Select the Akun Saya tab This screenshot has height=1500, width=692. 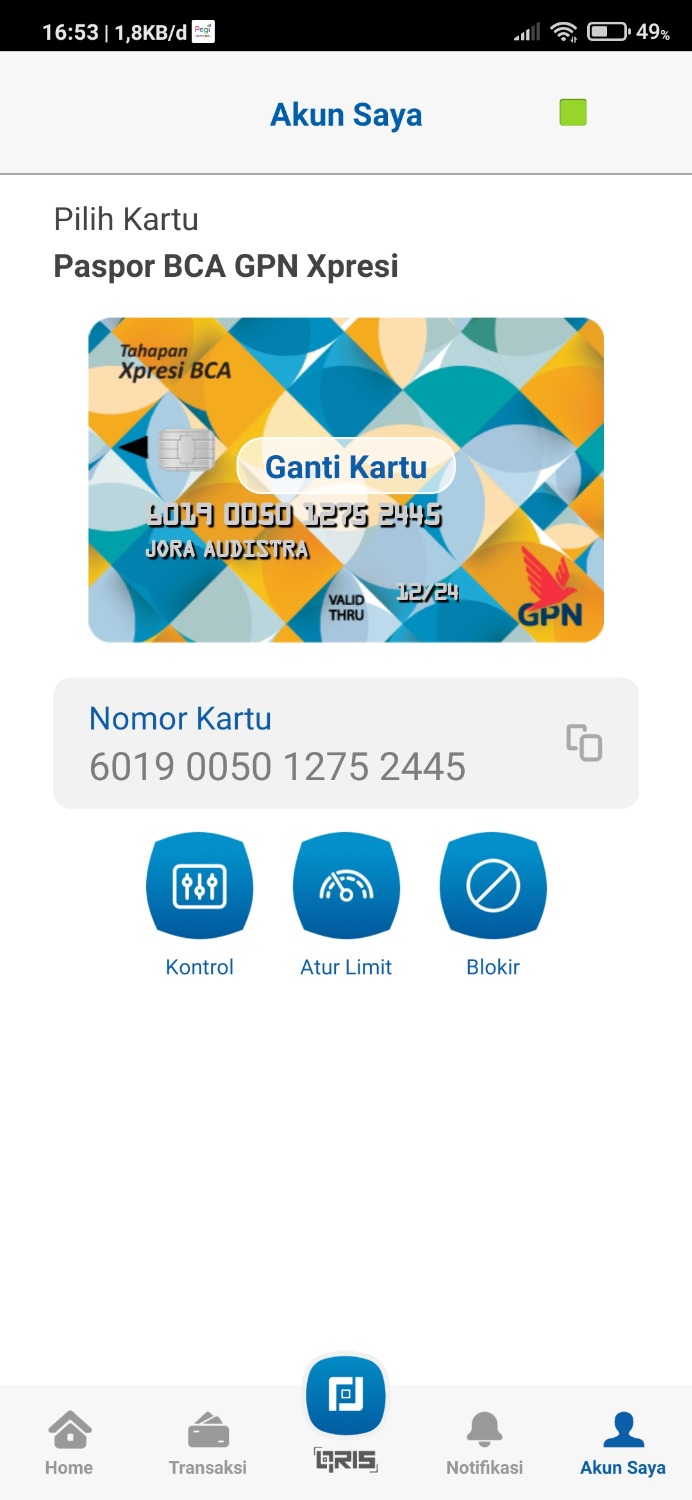(623, 1443)
